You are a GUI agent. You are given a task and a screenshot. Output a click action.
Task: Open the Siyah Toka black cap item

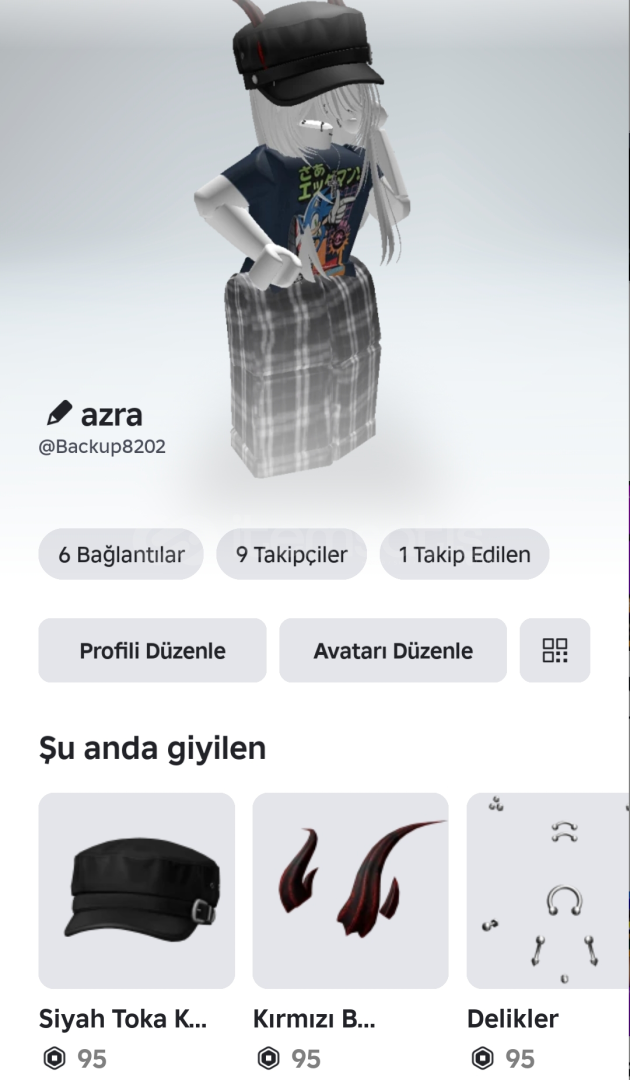point(137,890)
